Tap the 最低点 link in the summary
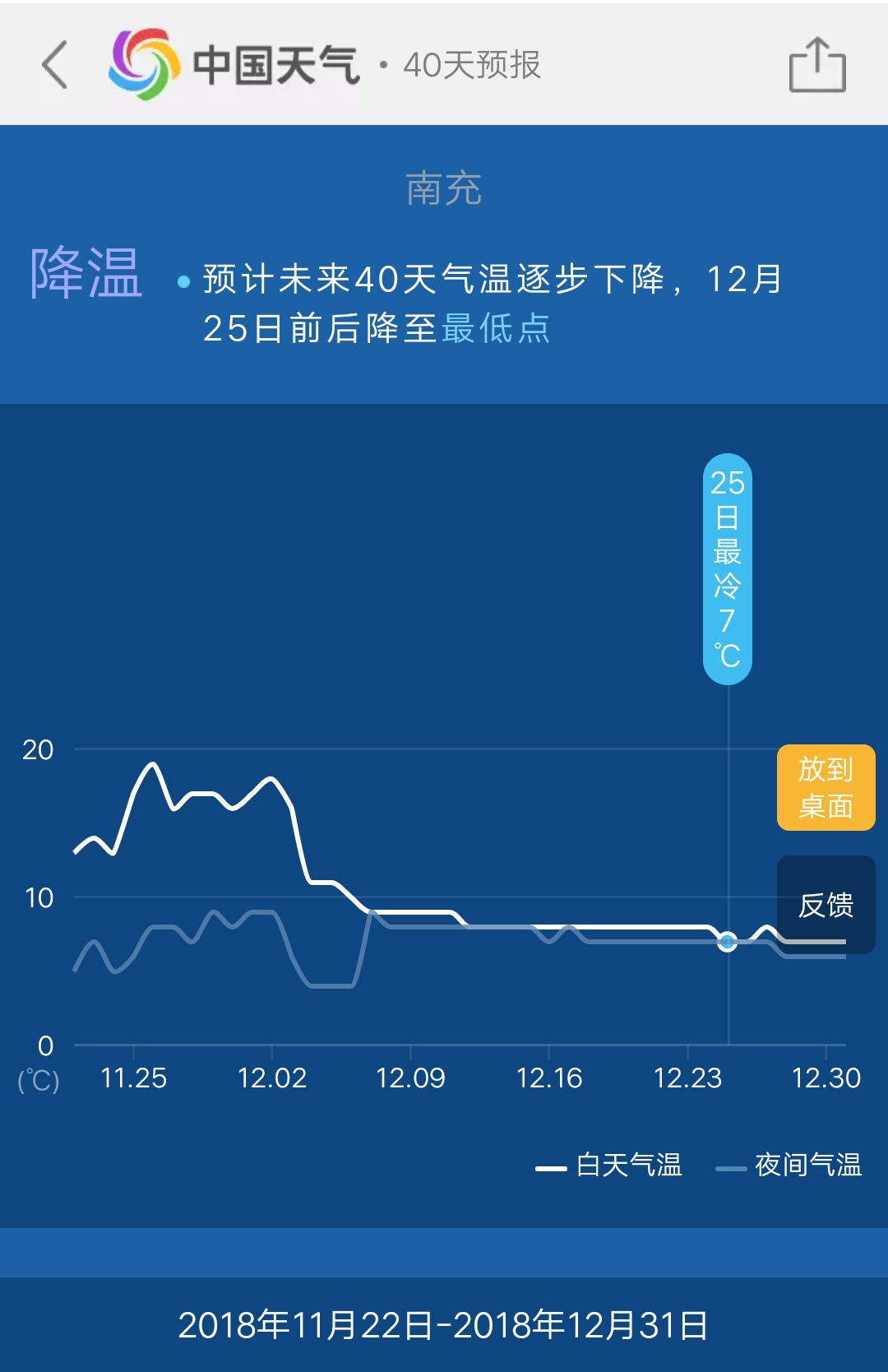The image size is (888, 1372). (496, 329)
